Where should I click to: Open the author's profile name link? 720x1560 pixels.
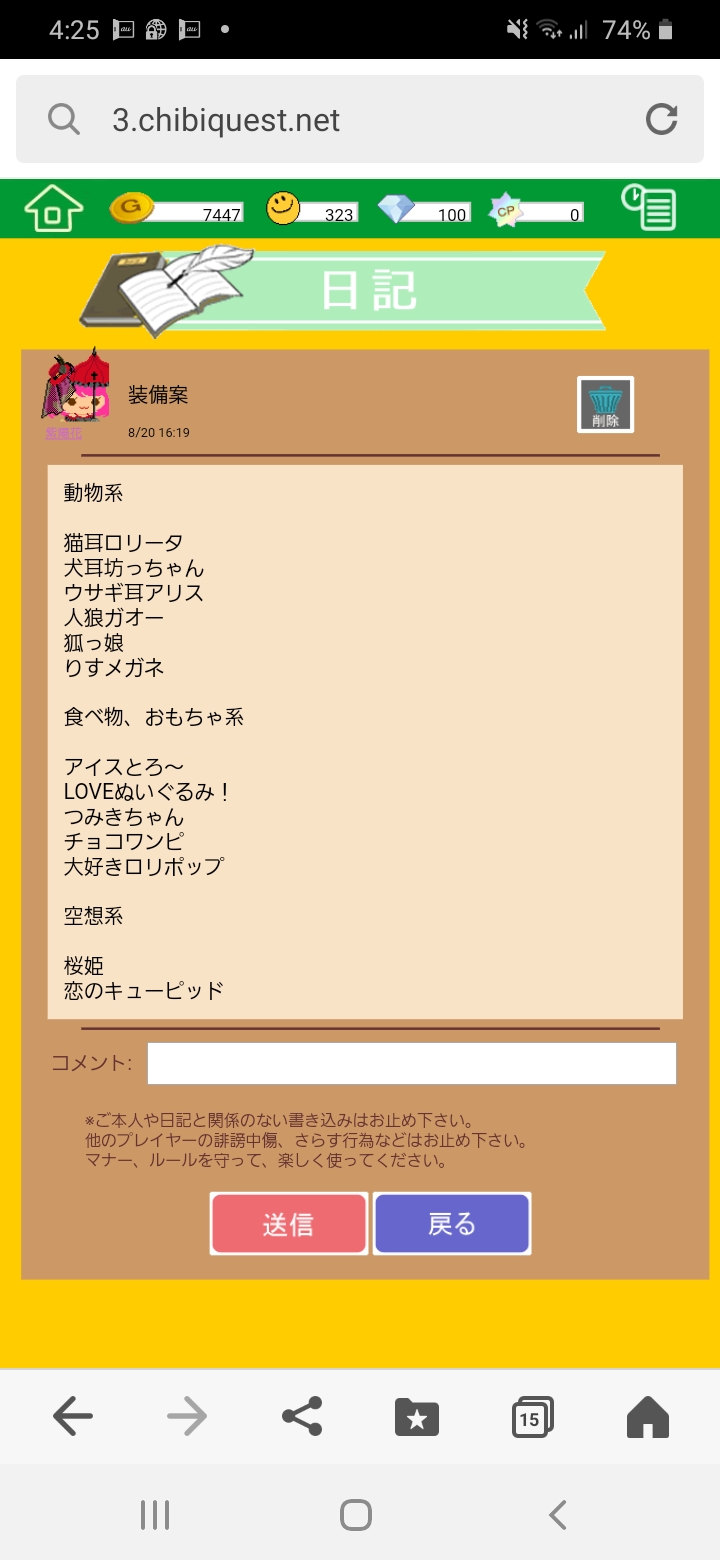(63, 434)
